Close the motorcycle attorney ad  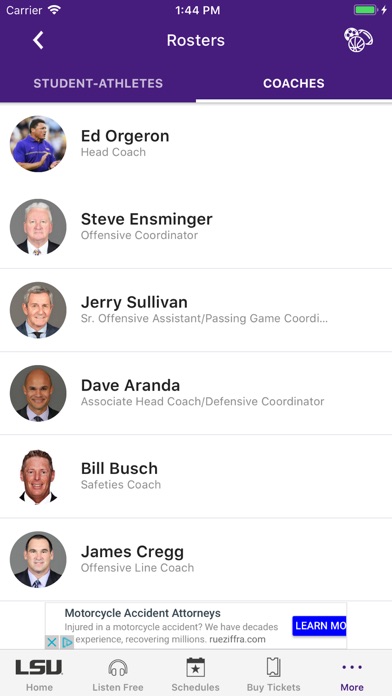(52, 642)
